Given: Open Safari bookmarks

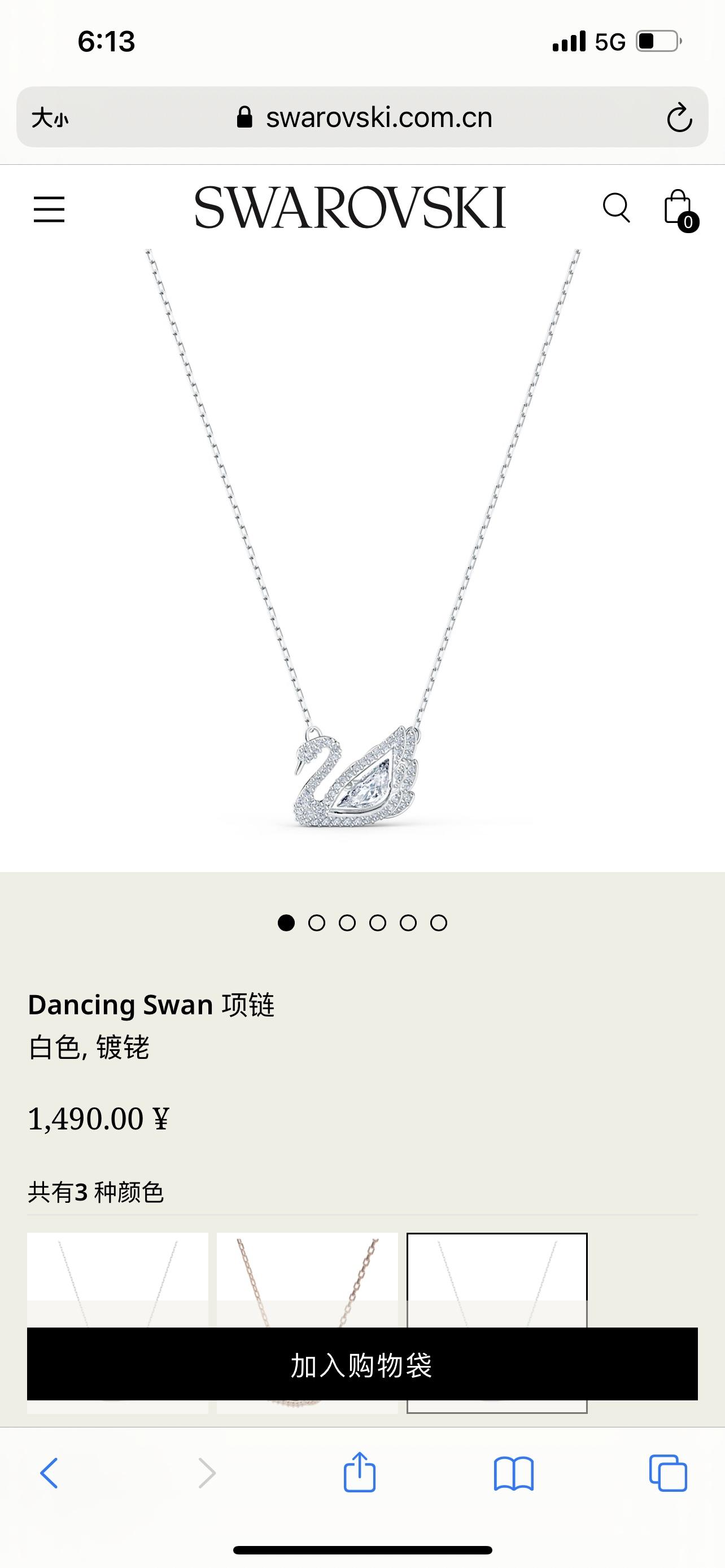Looking at the screenshot, I should pos(513,1474).
